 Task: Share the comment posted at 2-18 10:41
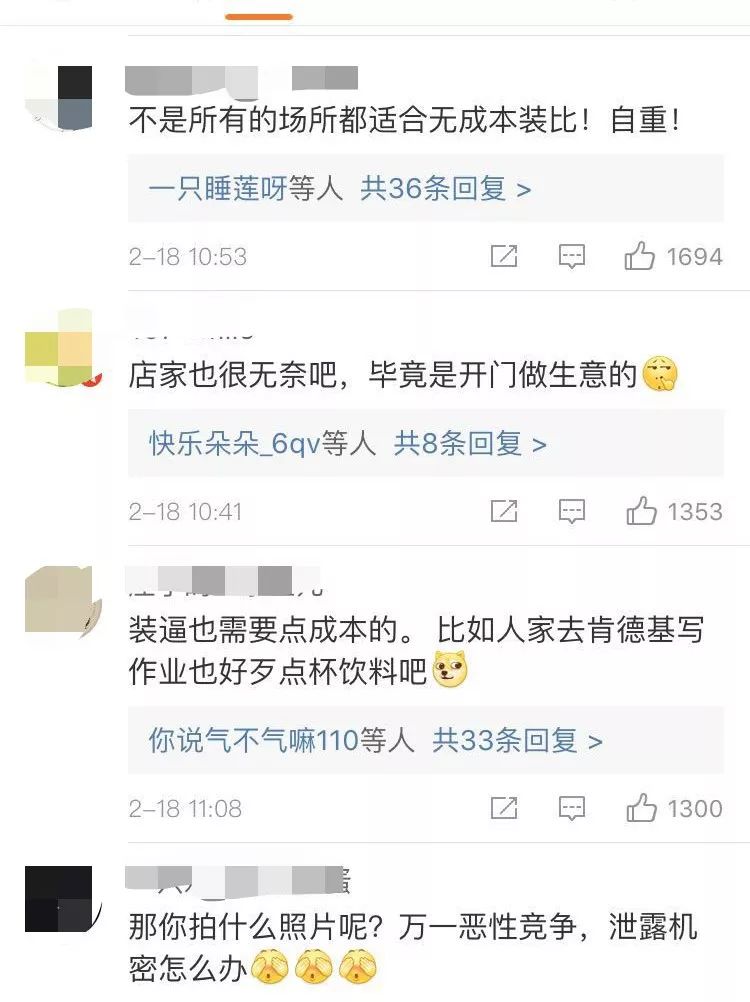click(x=504, y=511)
